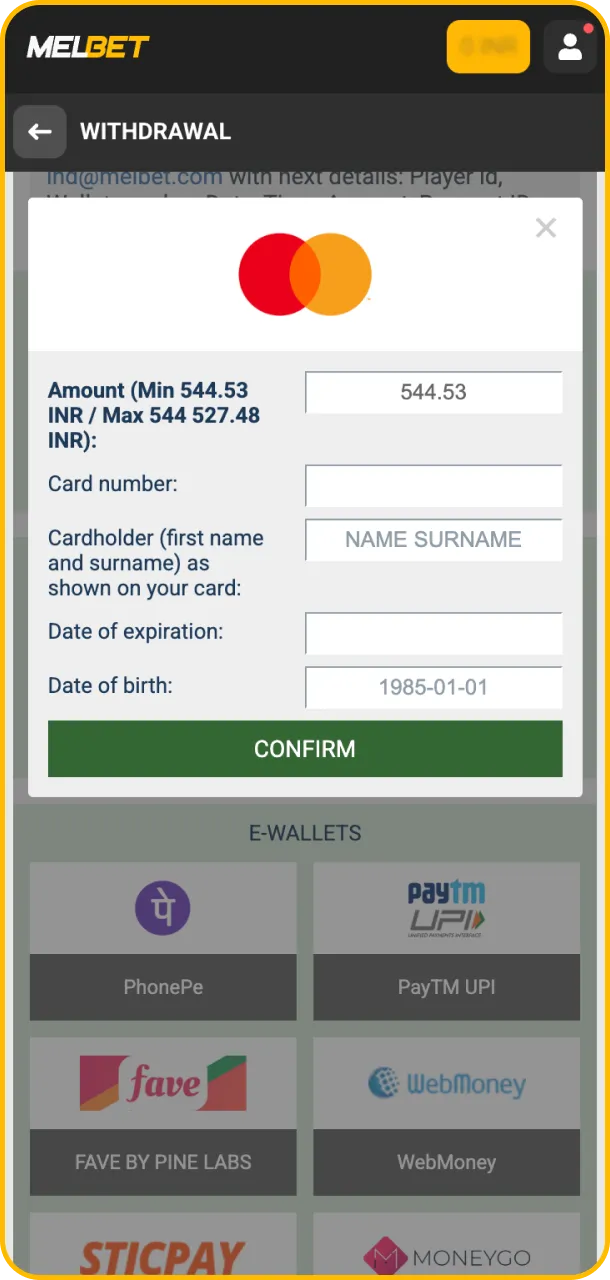610x1280 pixels.
Task: Focus the Card number field
Action: tap(433, 486)
